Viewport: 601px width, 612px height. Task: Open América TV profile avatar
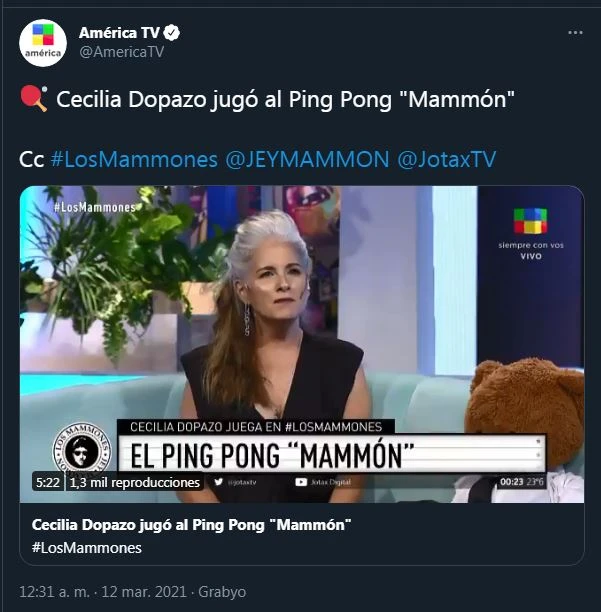click(43, 42)
